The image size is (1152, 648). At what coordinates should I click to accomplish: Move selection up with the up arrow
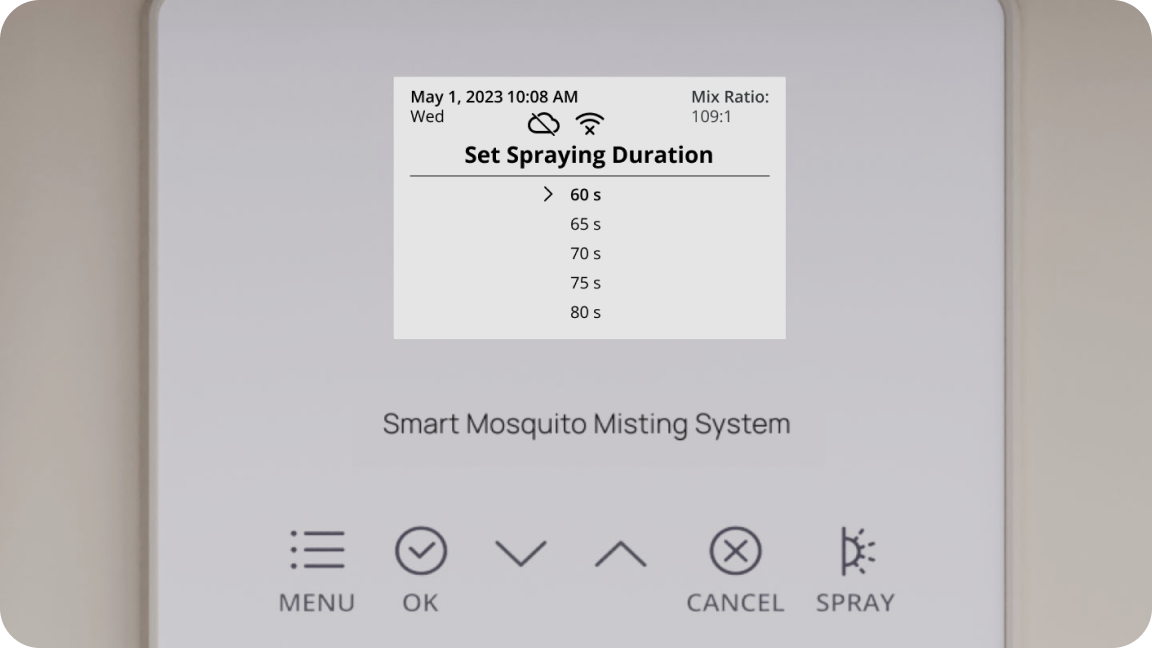click(620, 553)
